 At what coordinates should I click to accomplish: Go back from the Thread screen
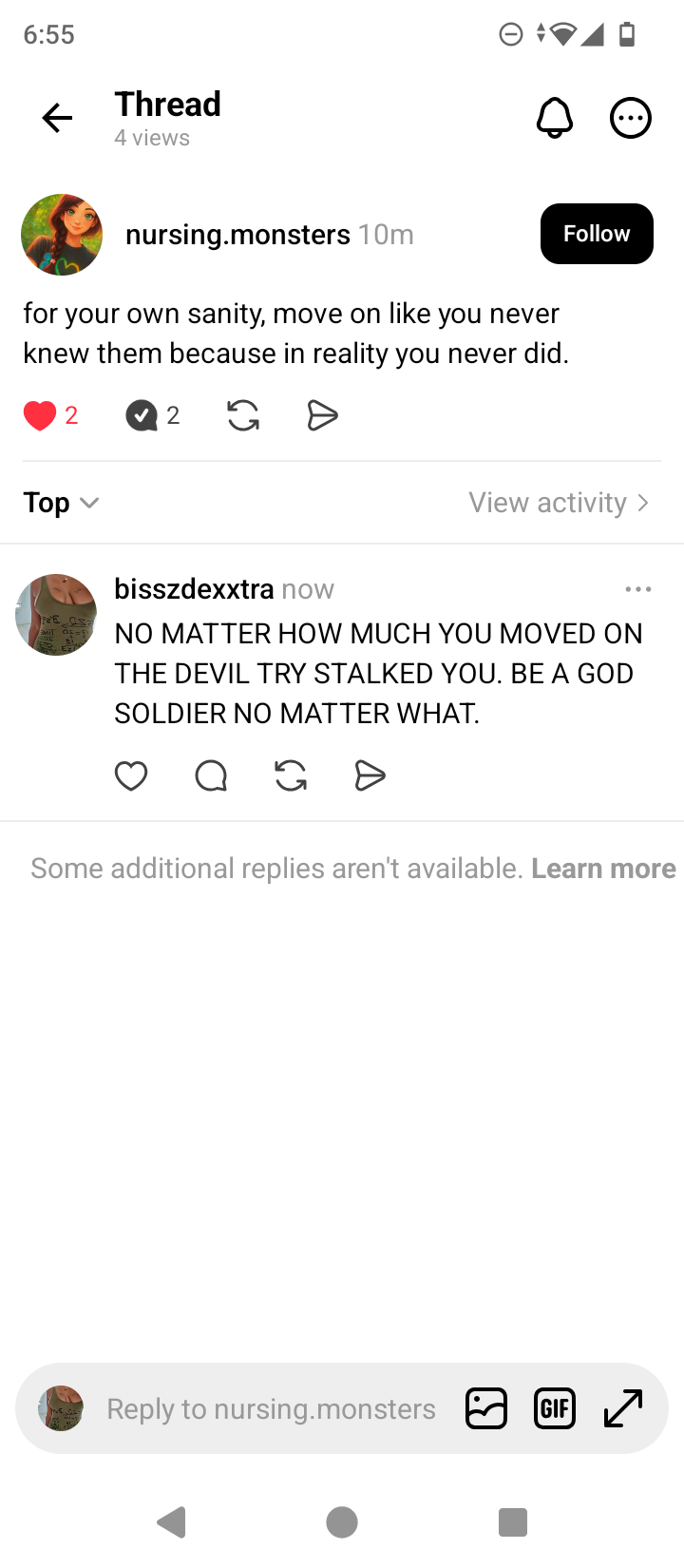pyautogui.click(x=57, y=118)
